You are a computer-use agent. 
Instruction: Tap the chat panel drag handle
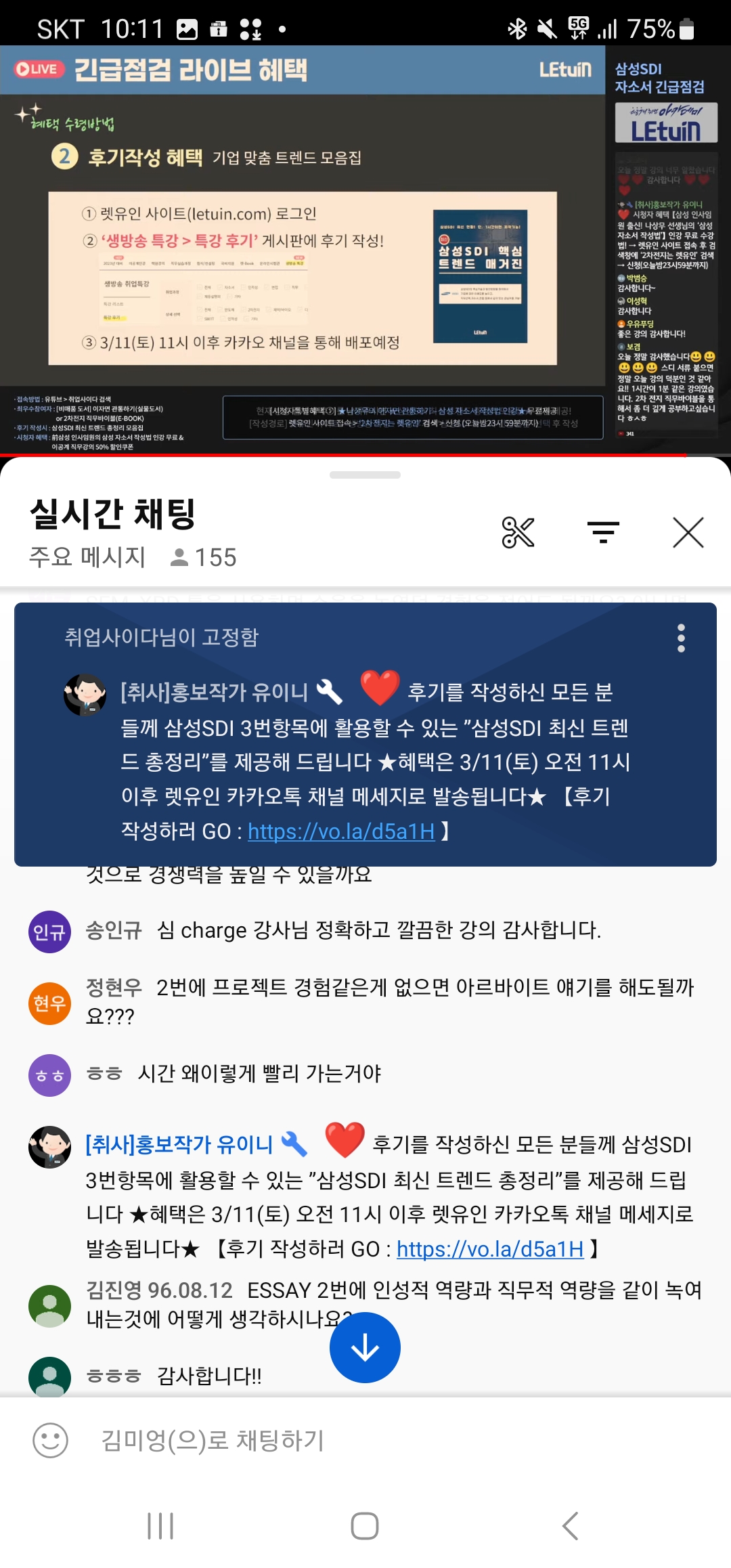pyautogui.click(x=365, y=475)
